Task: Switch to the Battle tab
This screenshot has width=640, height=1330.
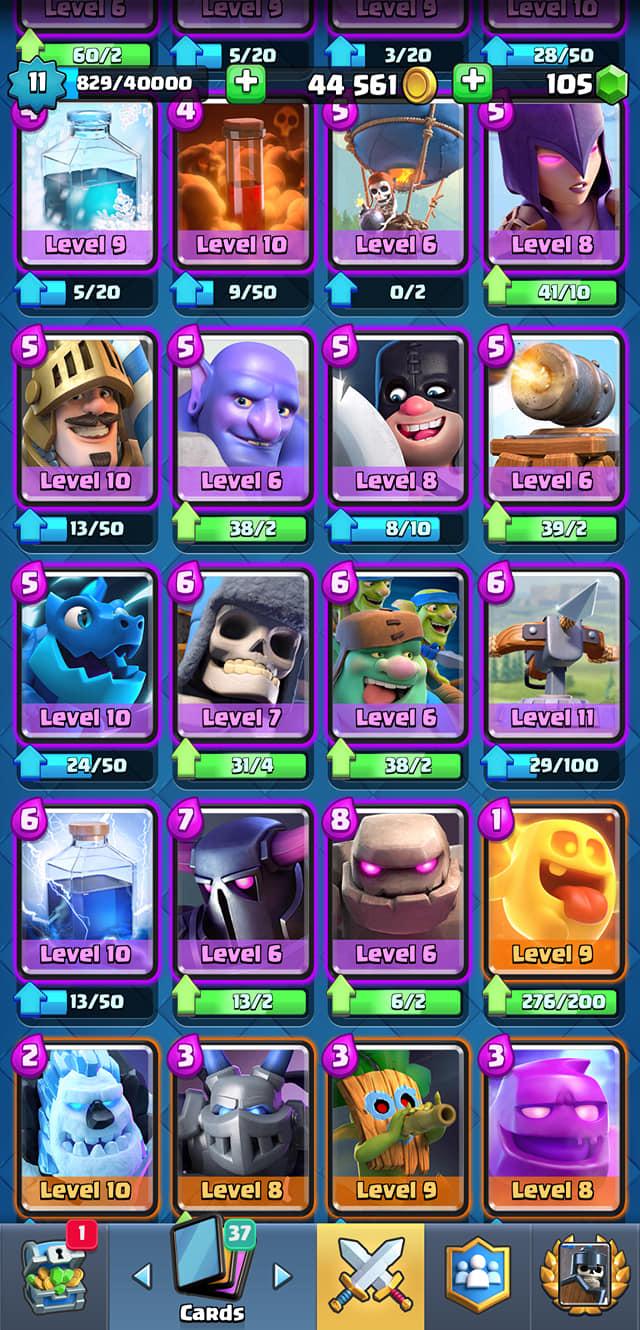Action: (x=371, y=1275)
